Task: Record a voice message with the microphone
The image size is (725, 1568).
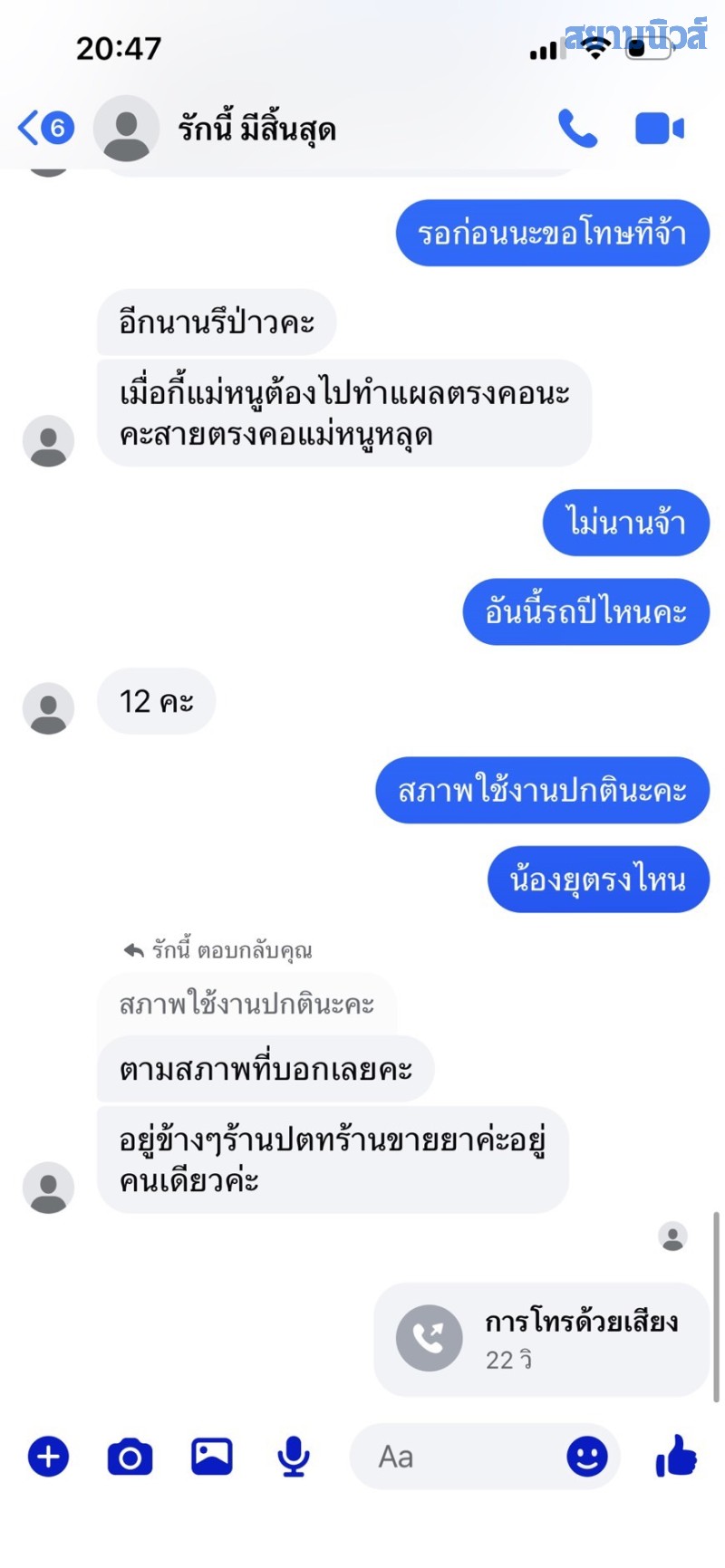Action: tap(293, 1457)
